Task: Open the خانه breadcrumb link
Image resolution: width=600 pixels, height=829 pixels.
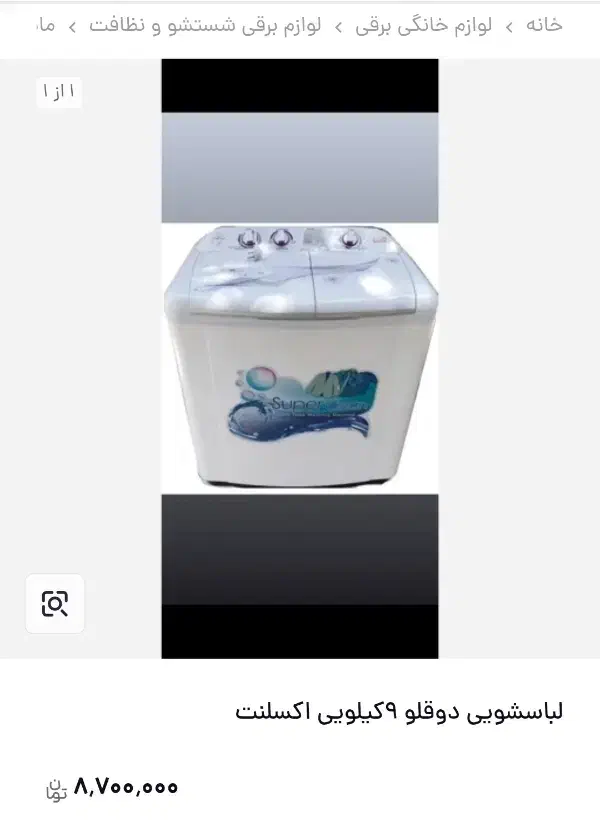Action: click(544, 25)
